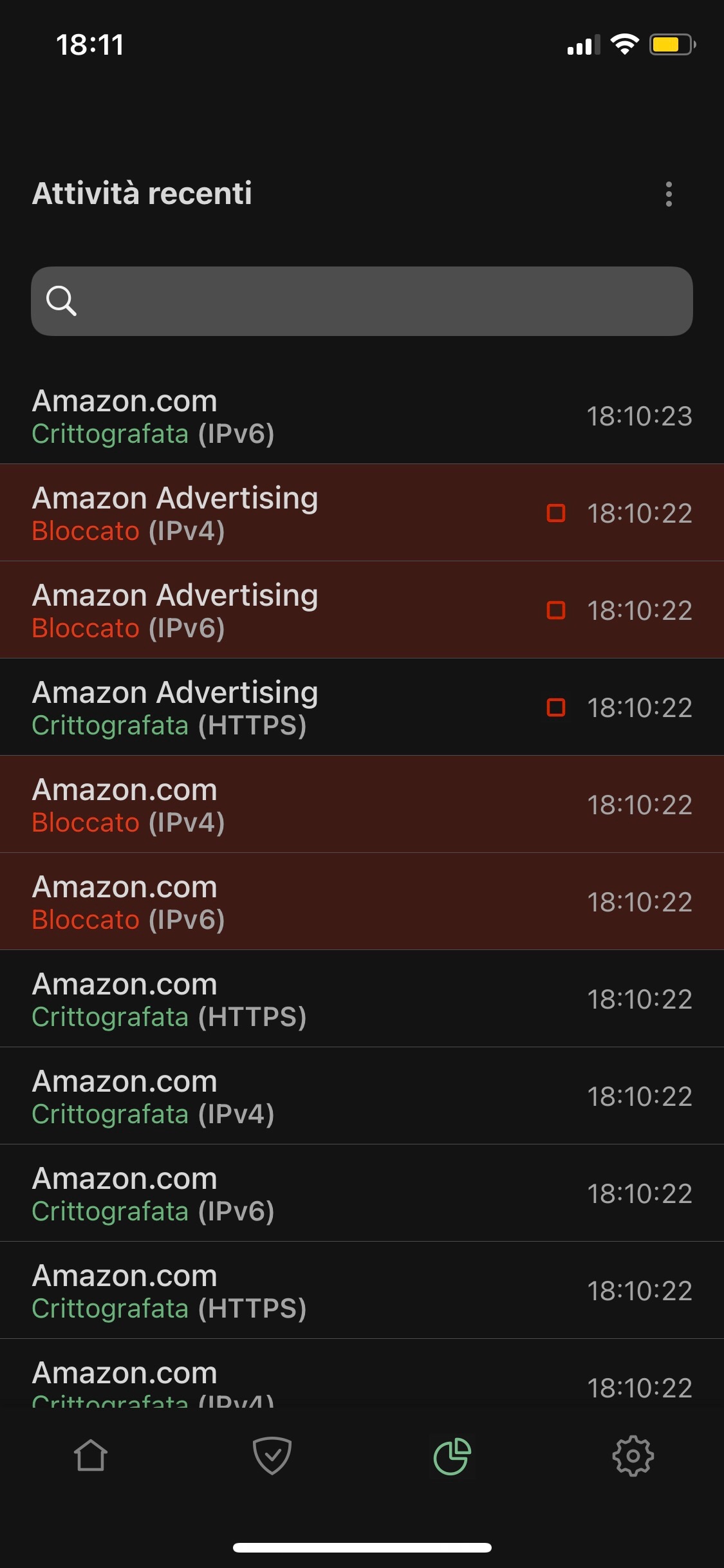Open Amazon.com Crittografata (IPv6) entry at 18:10:22
The height and width of the screenshot is (1568, 724).
pos(362,1193)
